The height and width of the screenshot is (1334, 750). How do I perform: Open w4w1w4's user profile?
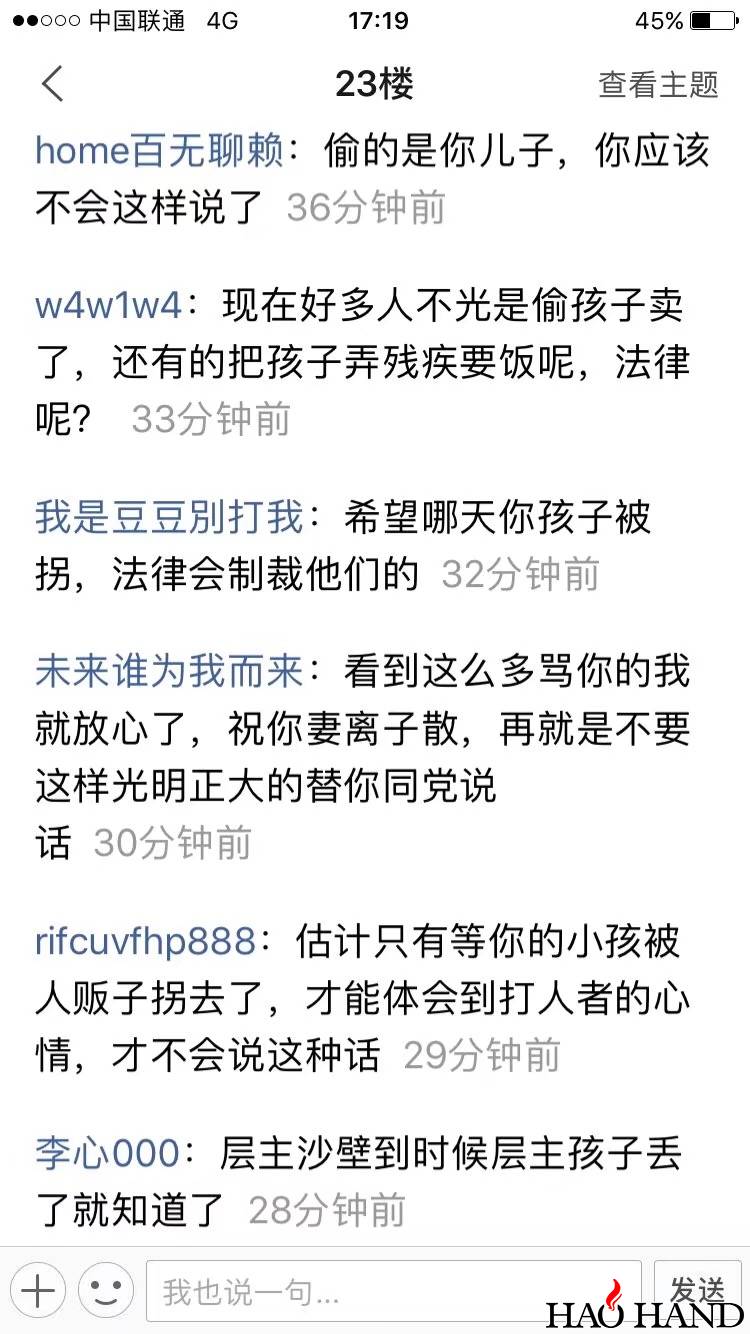pyautogui.click(x=108, y=305)
